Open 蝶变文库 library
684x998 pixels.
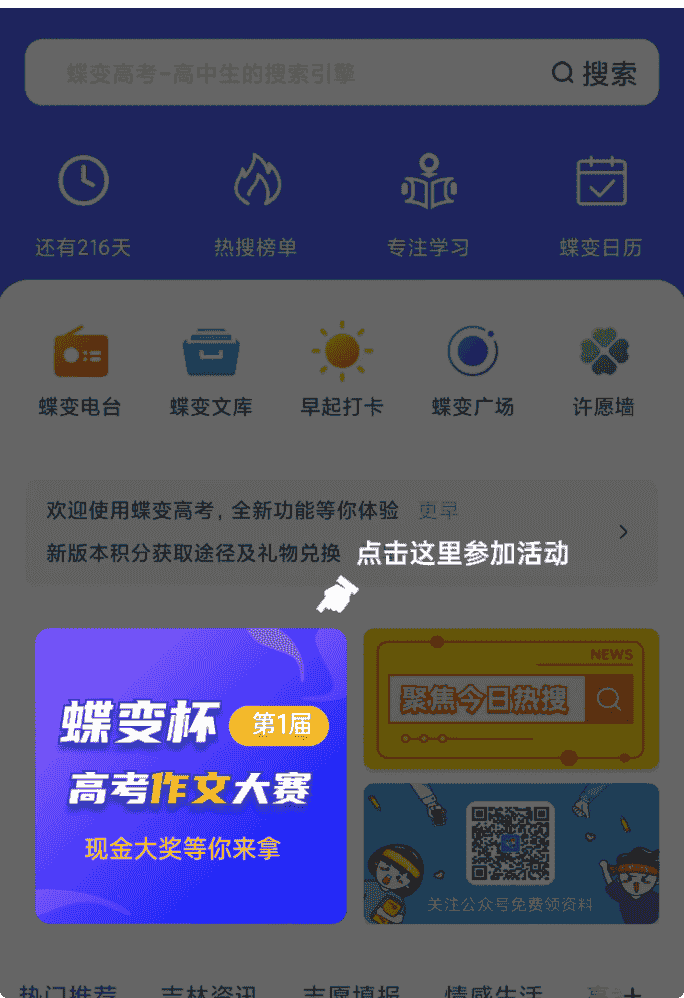(211, 368)
